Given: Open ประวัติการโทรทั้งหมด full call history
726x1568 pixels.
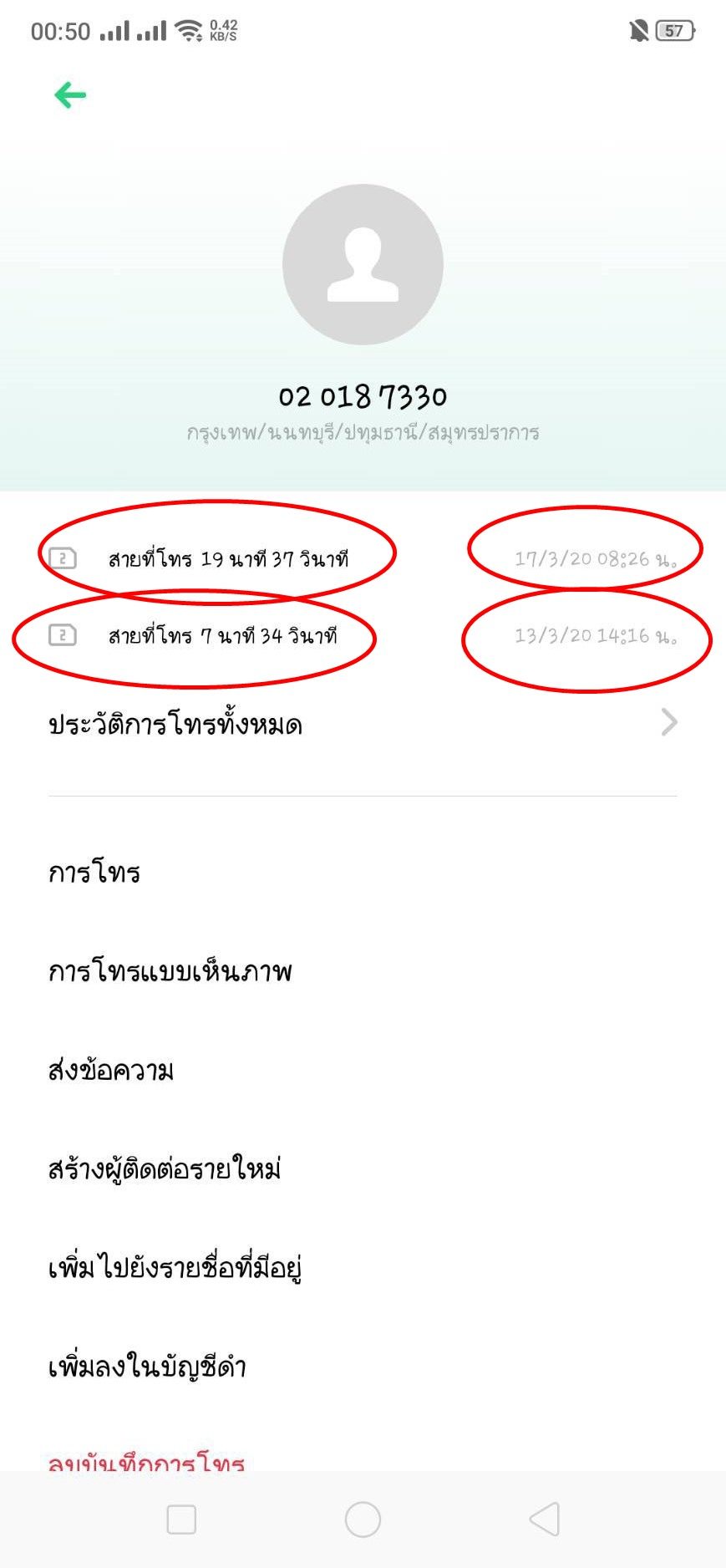Looking at the screenshot, I should [x=362, y=724].
